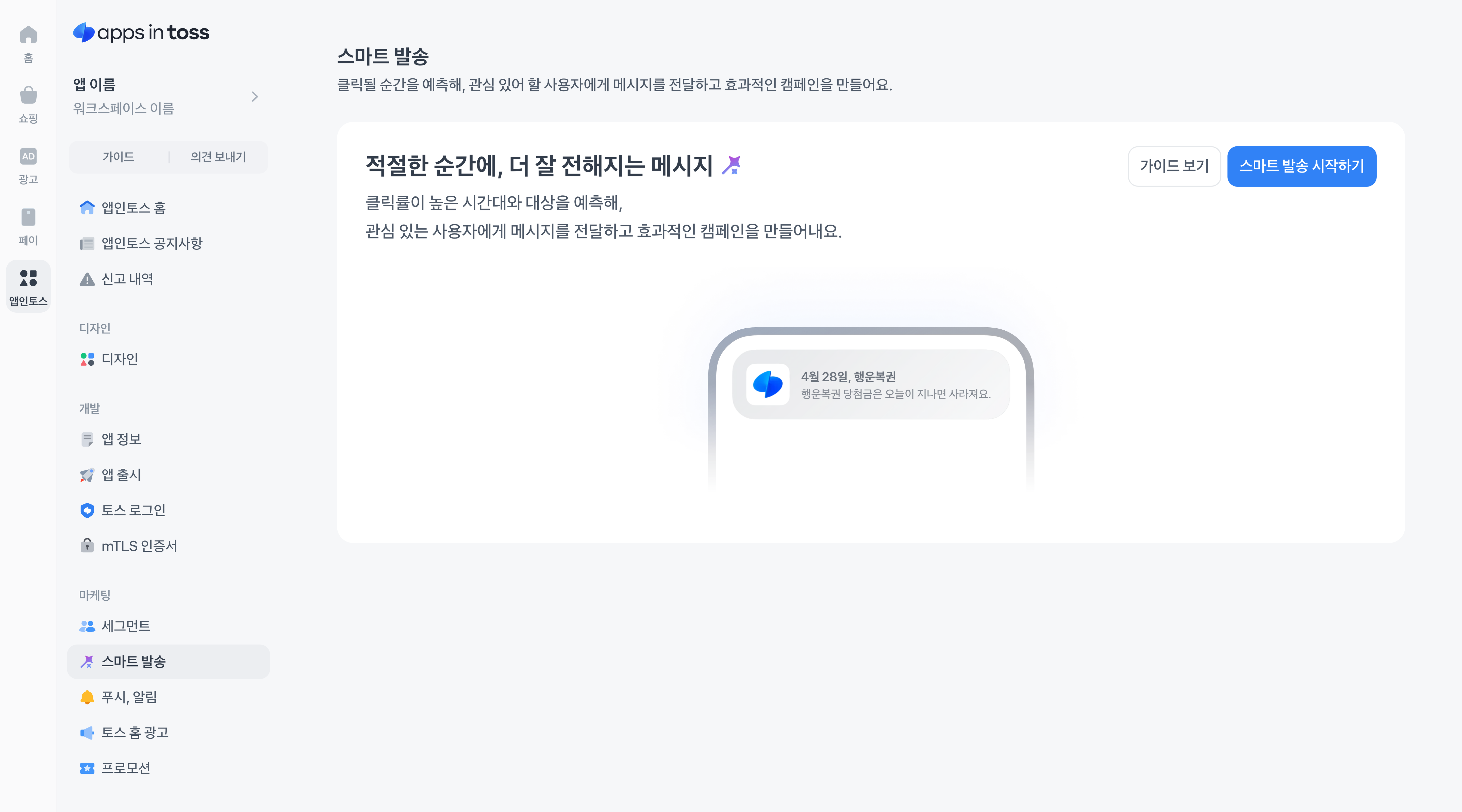Image resolution: width=1462 pixels, height=812 pixels.
Task: Tap the 스마트 발송 시작하기 button
Action: 1301,166
